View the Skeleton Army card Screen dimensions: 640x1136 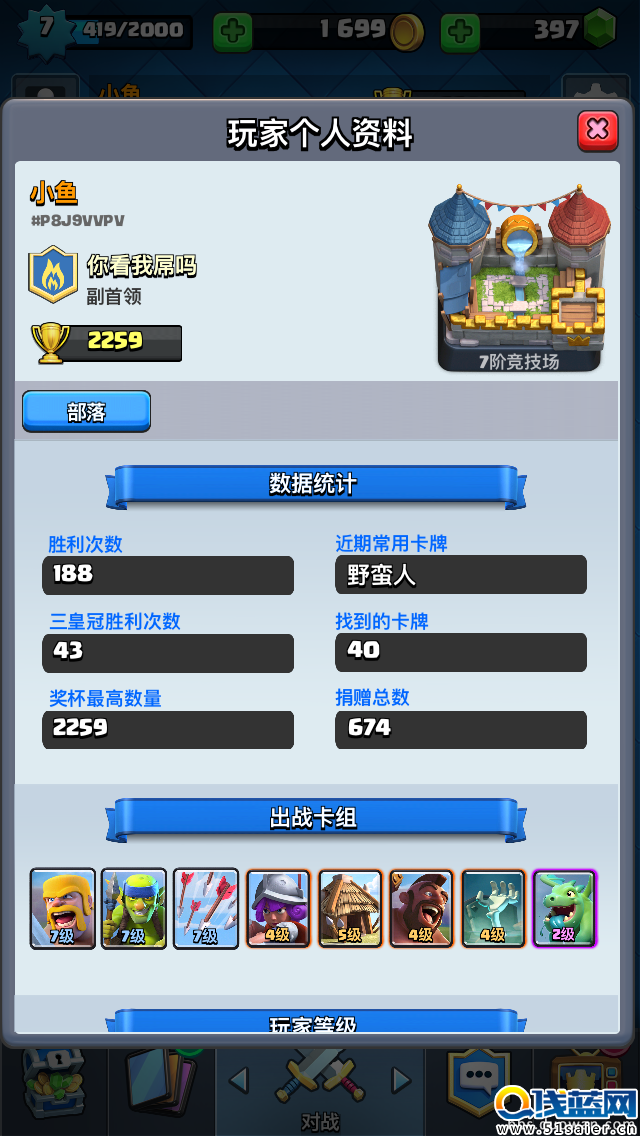tap(493, 908)
